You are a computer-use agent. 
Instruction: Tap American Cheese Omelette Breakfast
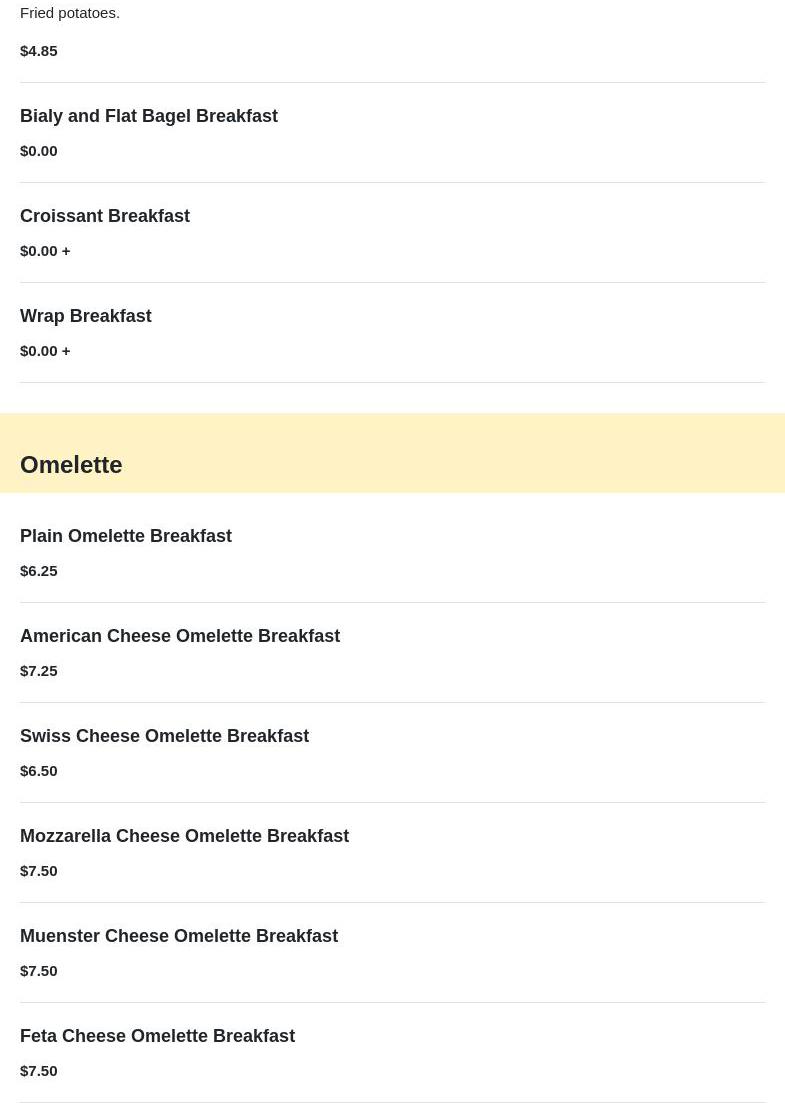(x=180, y=636)
